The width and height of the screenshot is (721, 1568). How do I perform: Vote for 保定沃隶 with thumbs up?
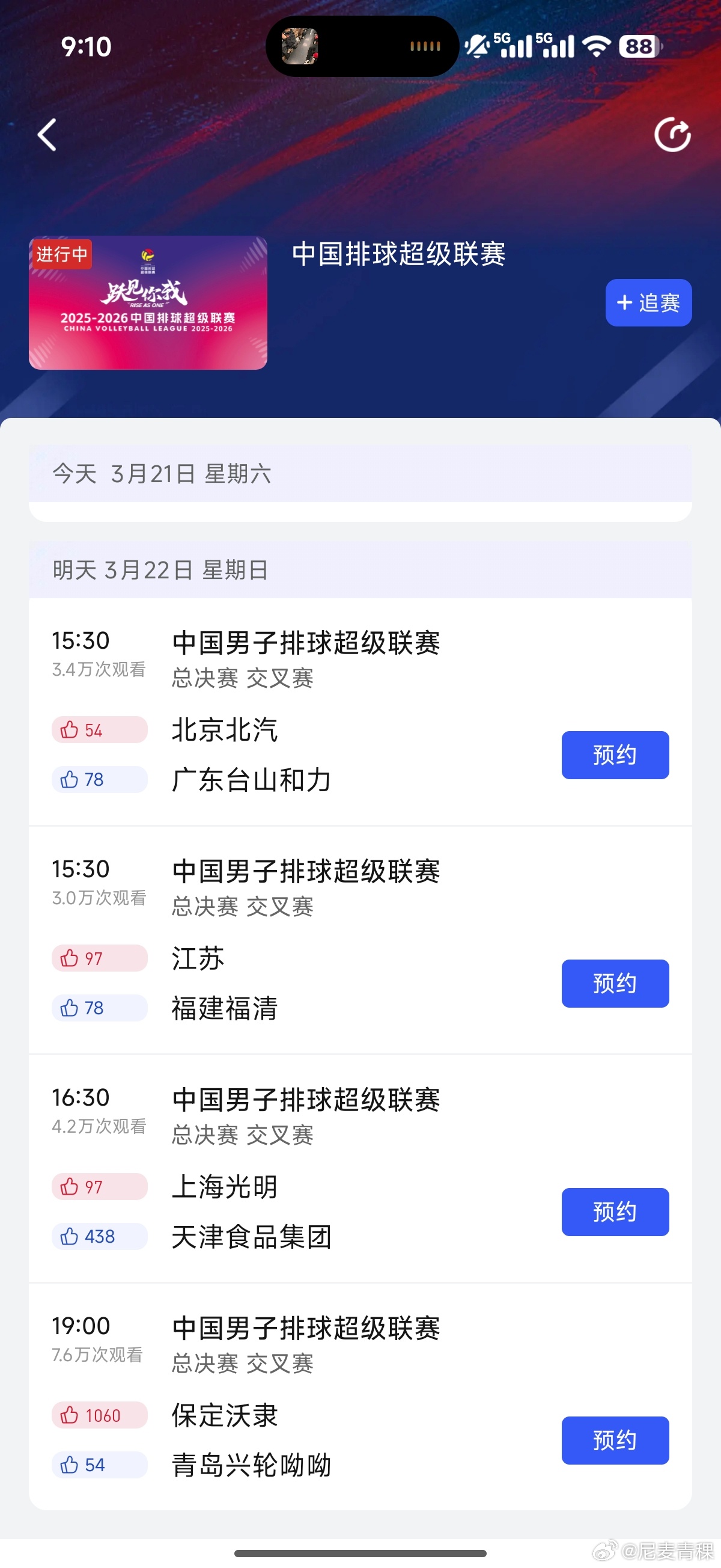[99, 1415]
